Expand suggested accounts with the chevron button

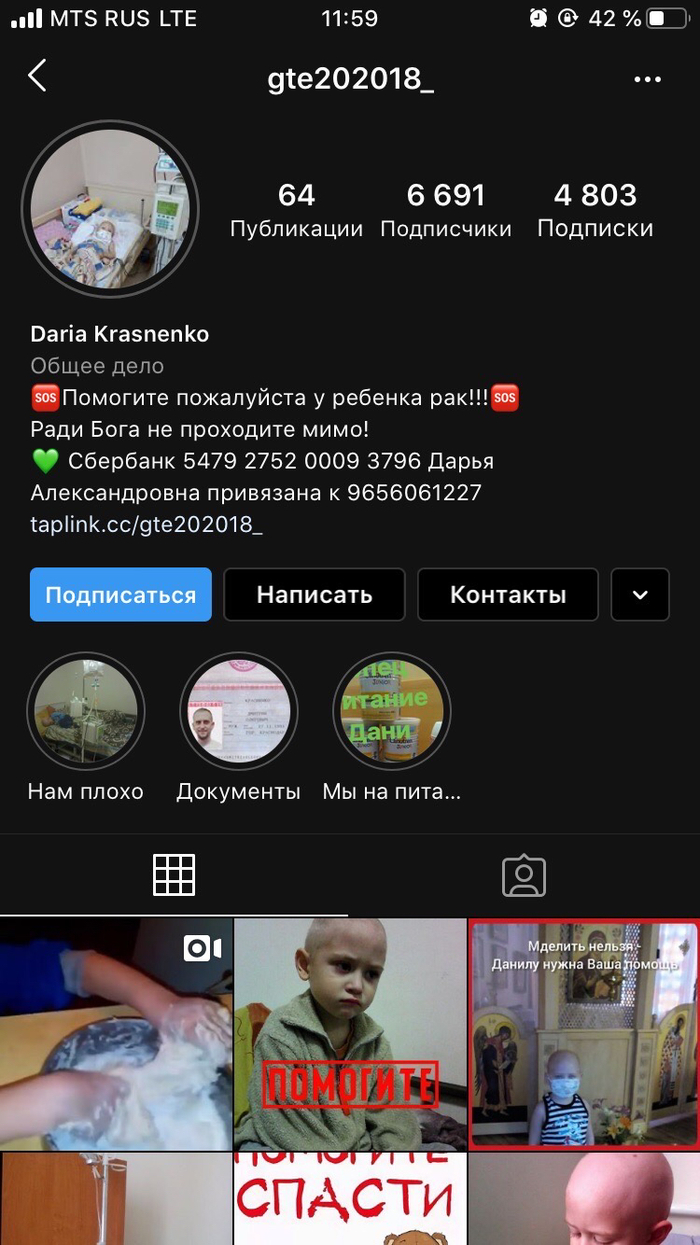(x=640, y=595)
